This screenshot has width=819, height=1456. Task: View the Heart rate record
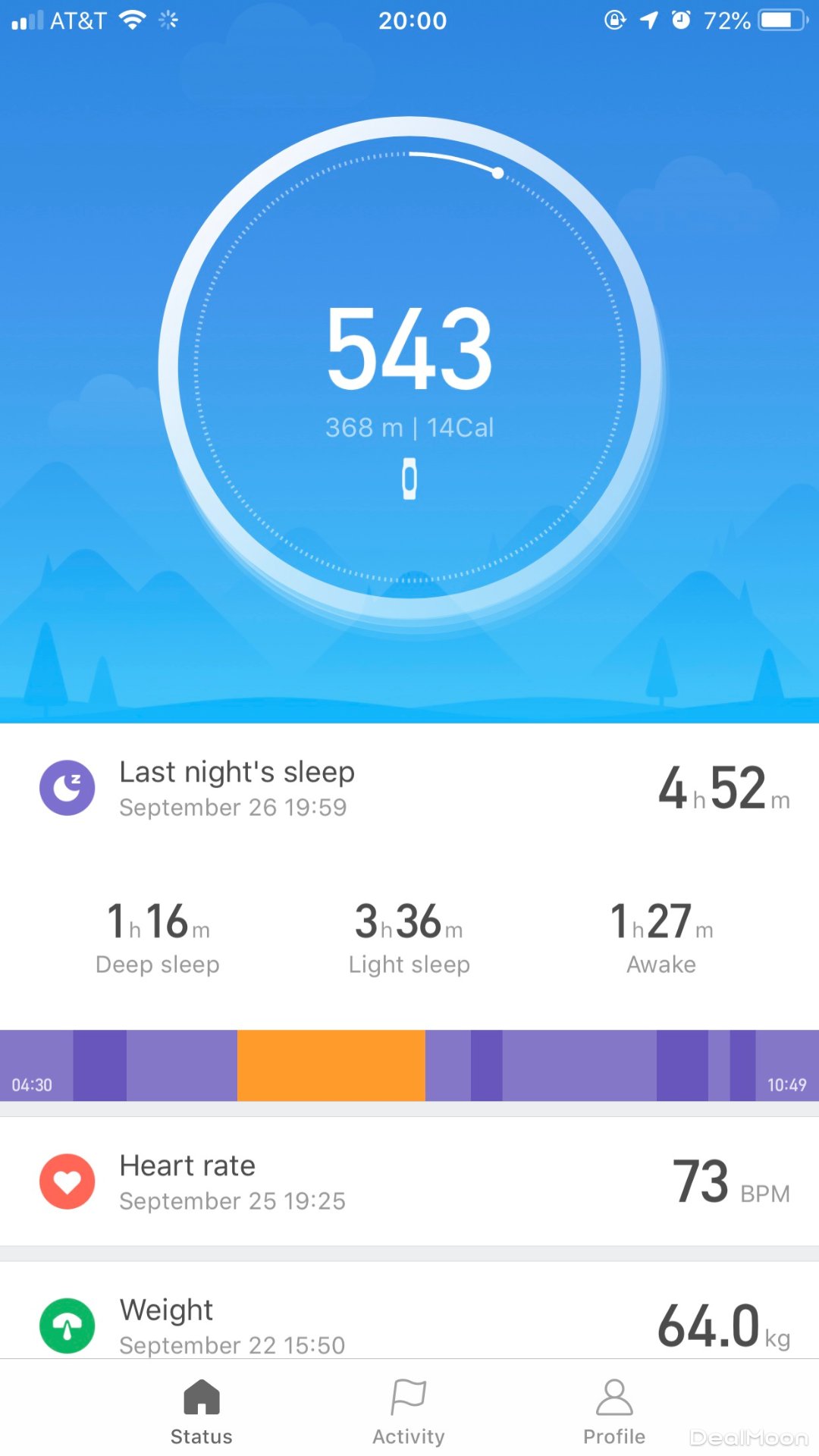tap(409, 1181)
